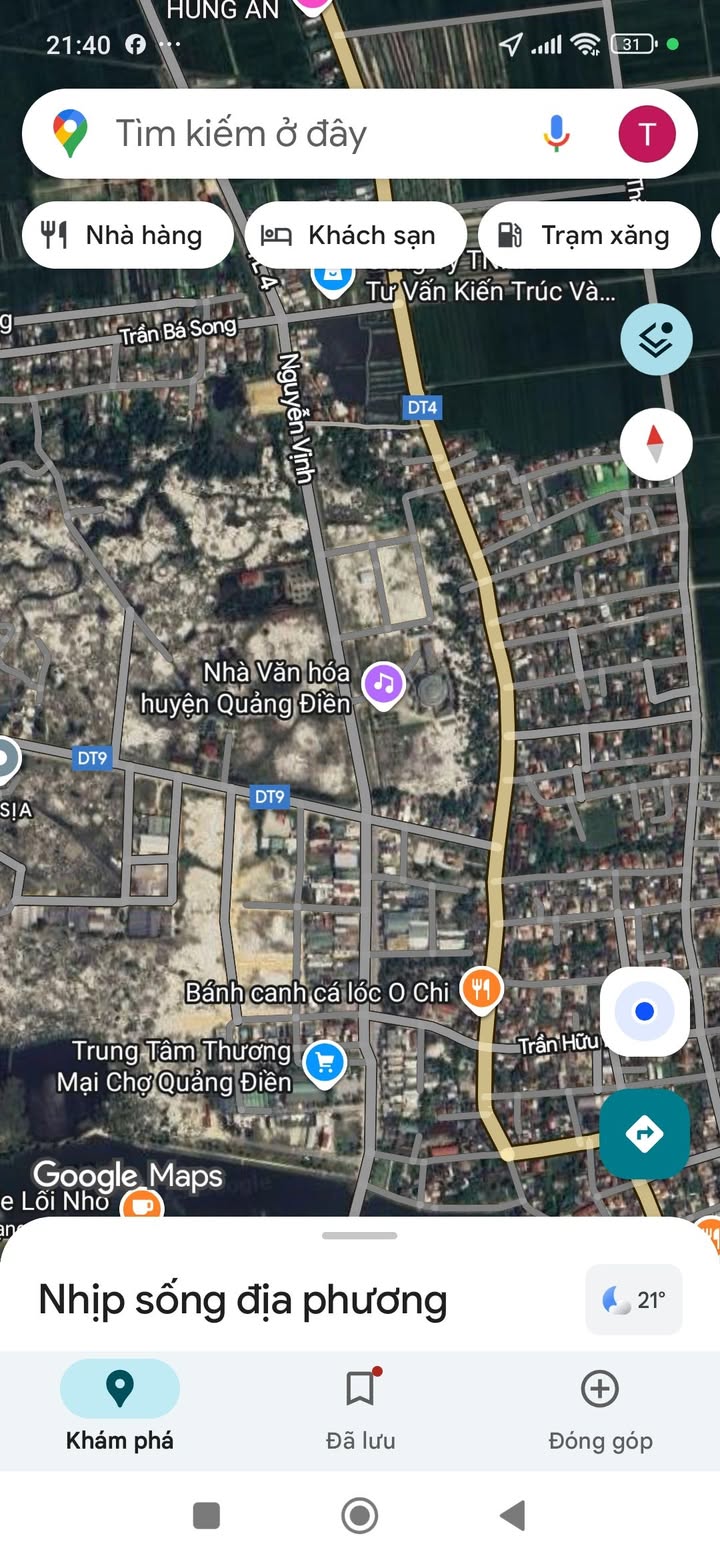Image resolution: width=720 pixels, height=1560 pixels.
Task: Filter by Khách sạn chip
Action: [x=354, y=236]
